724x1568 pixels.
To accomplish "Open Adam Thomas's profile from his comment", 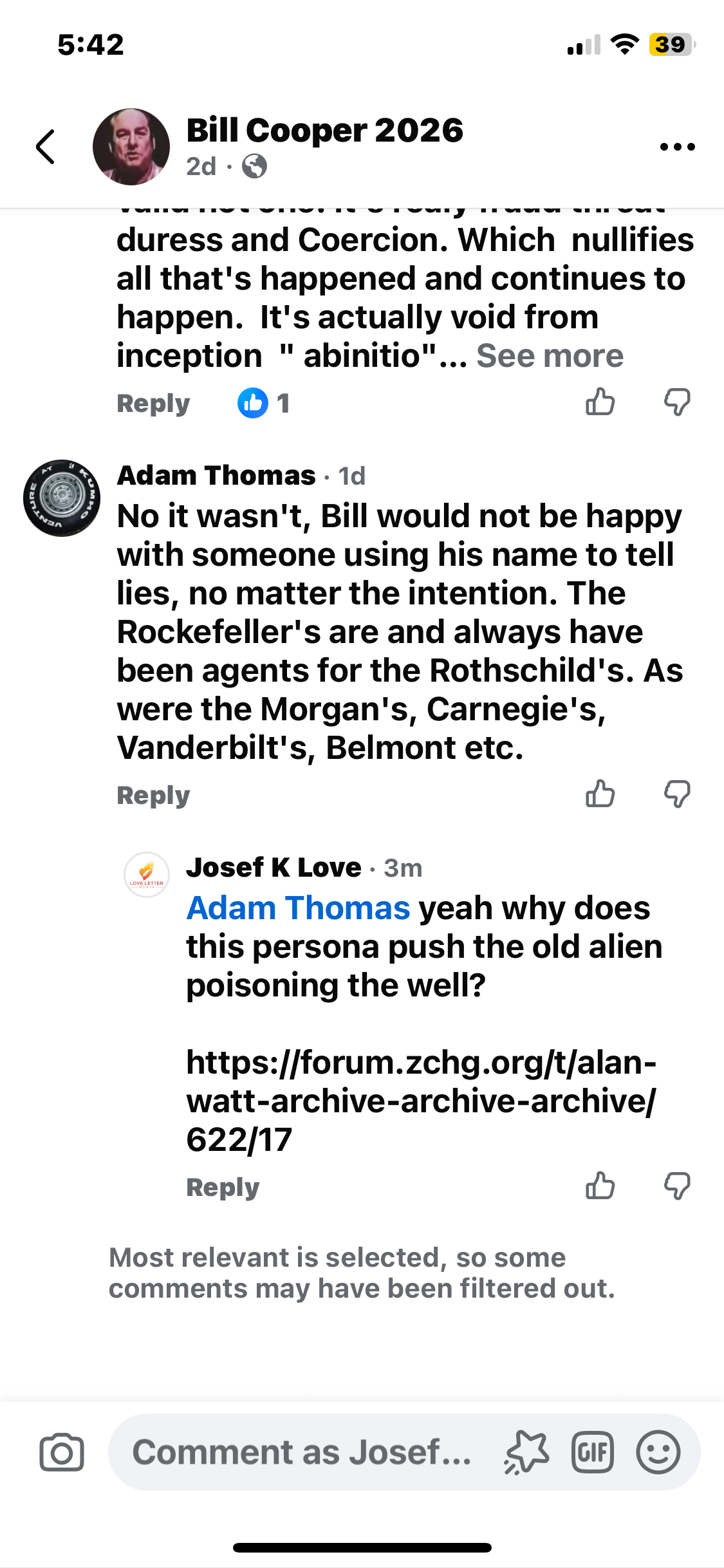I will click(x=216, y=476).
